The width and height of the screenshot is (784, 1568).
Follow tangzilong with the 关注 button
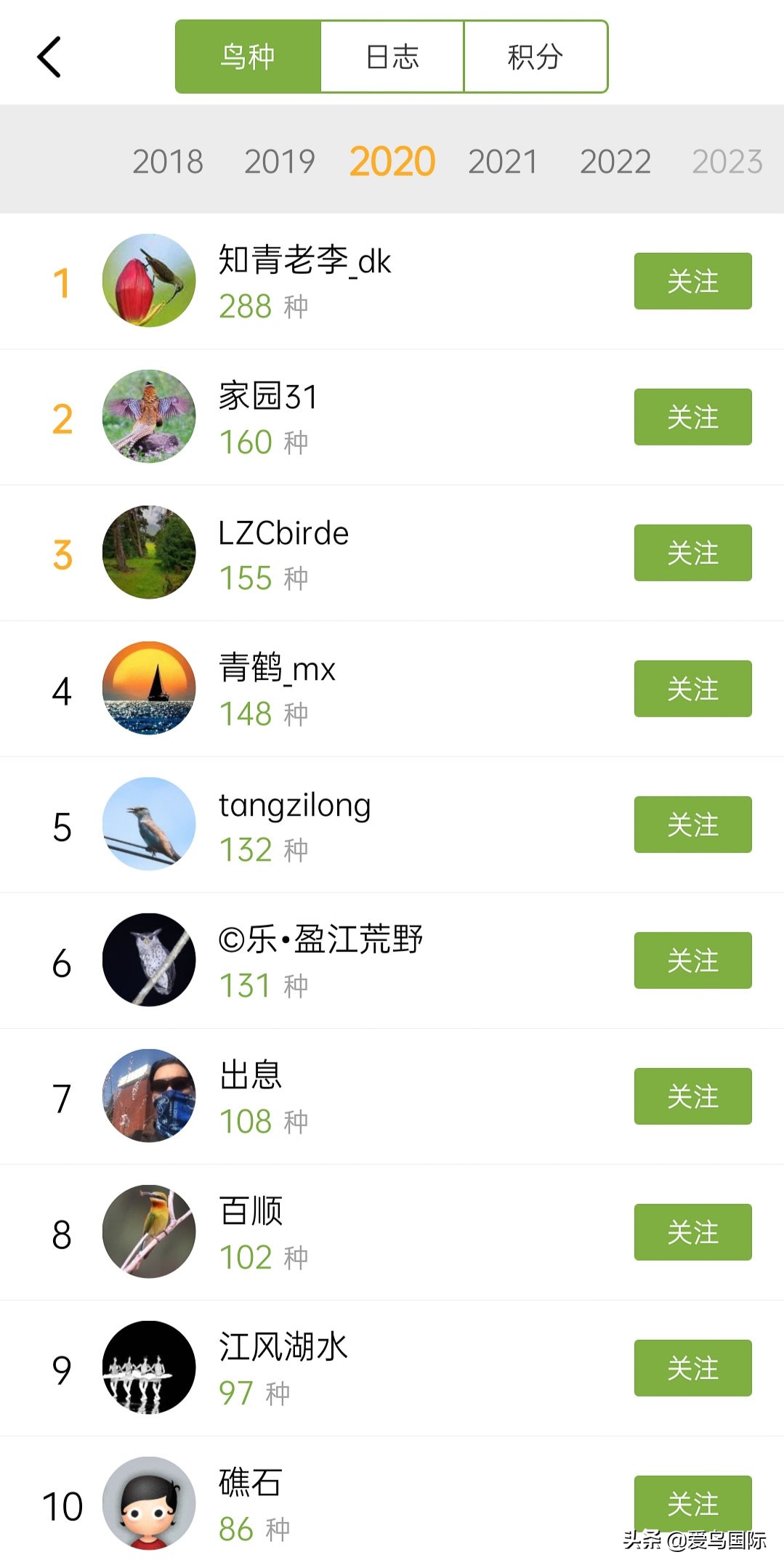click(692, 825)
